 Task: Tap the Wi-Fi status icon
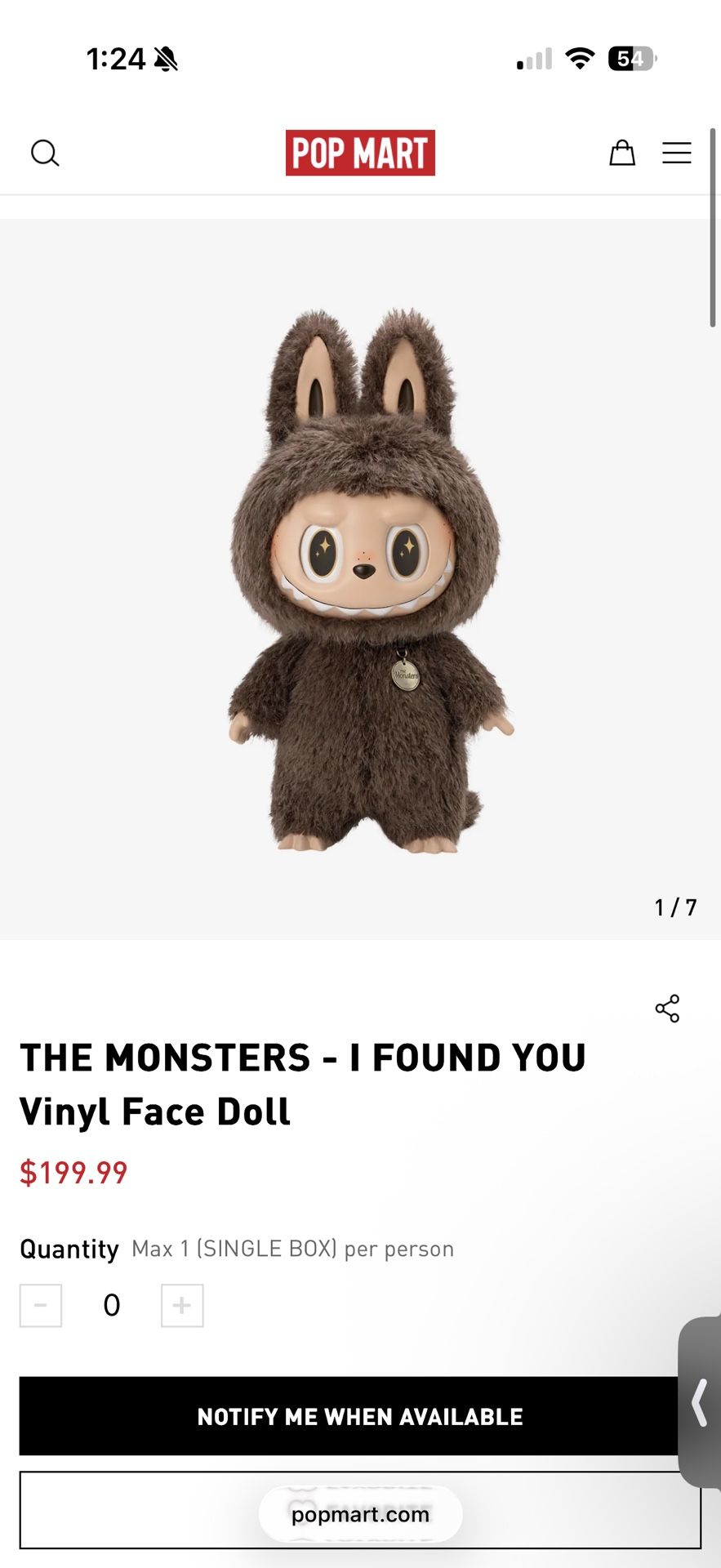point(578,57)
